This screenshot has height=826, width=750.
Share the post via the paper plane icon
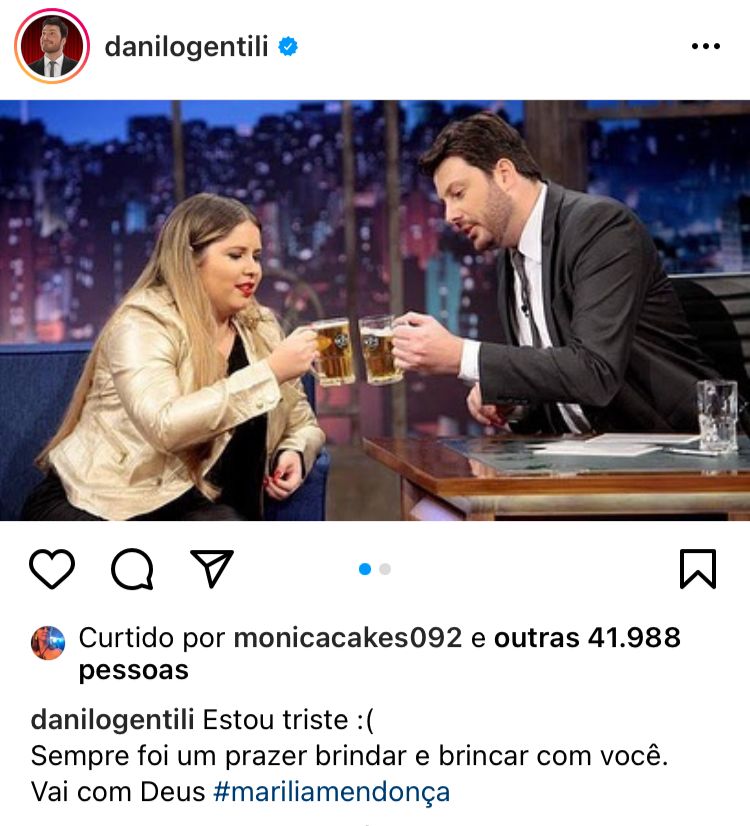point(212,569)
